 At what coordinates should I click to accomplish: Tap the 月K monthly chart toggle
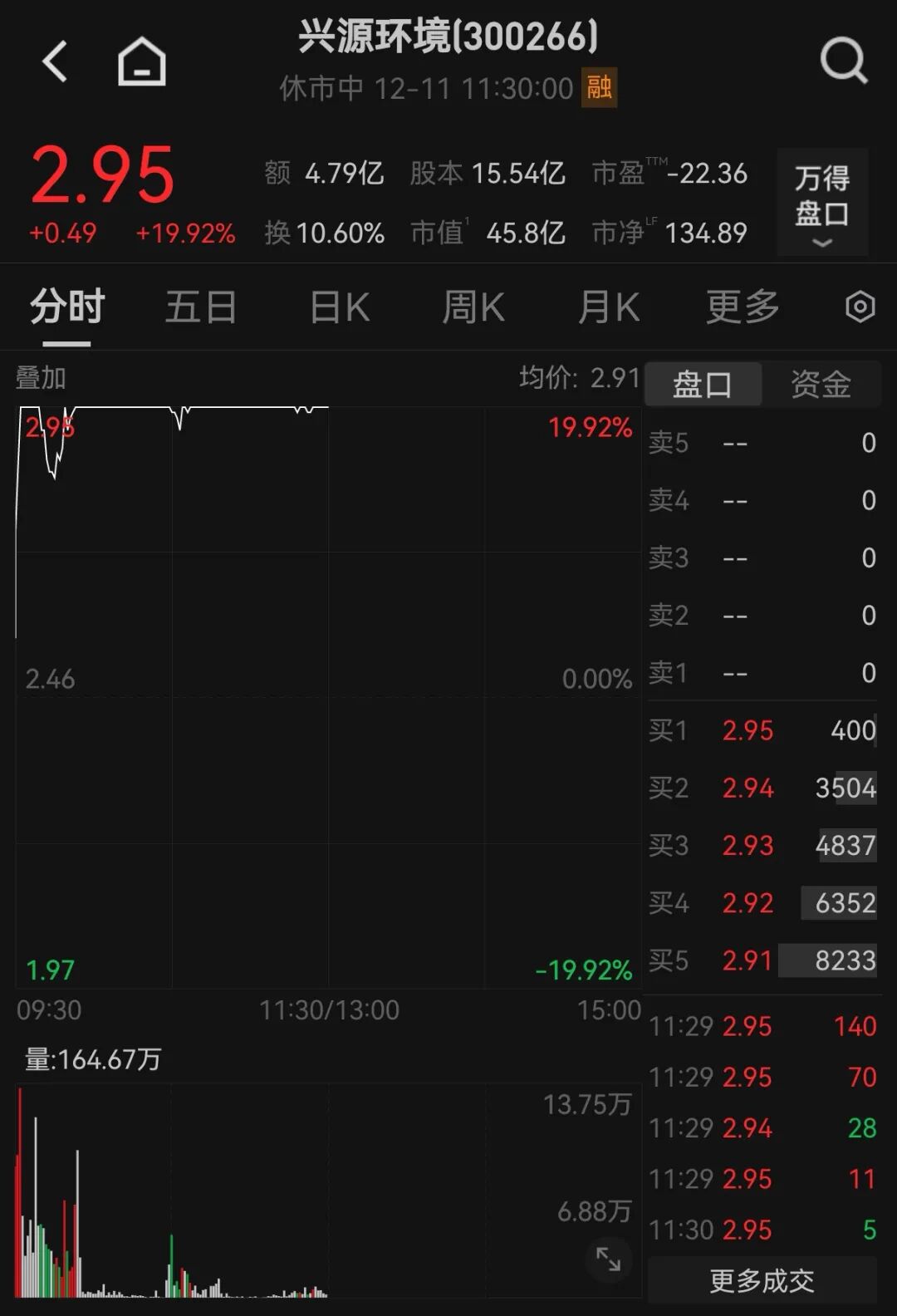point(609,307)
